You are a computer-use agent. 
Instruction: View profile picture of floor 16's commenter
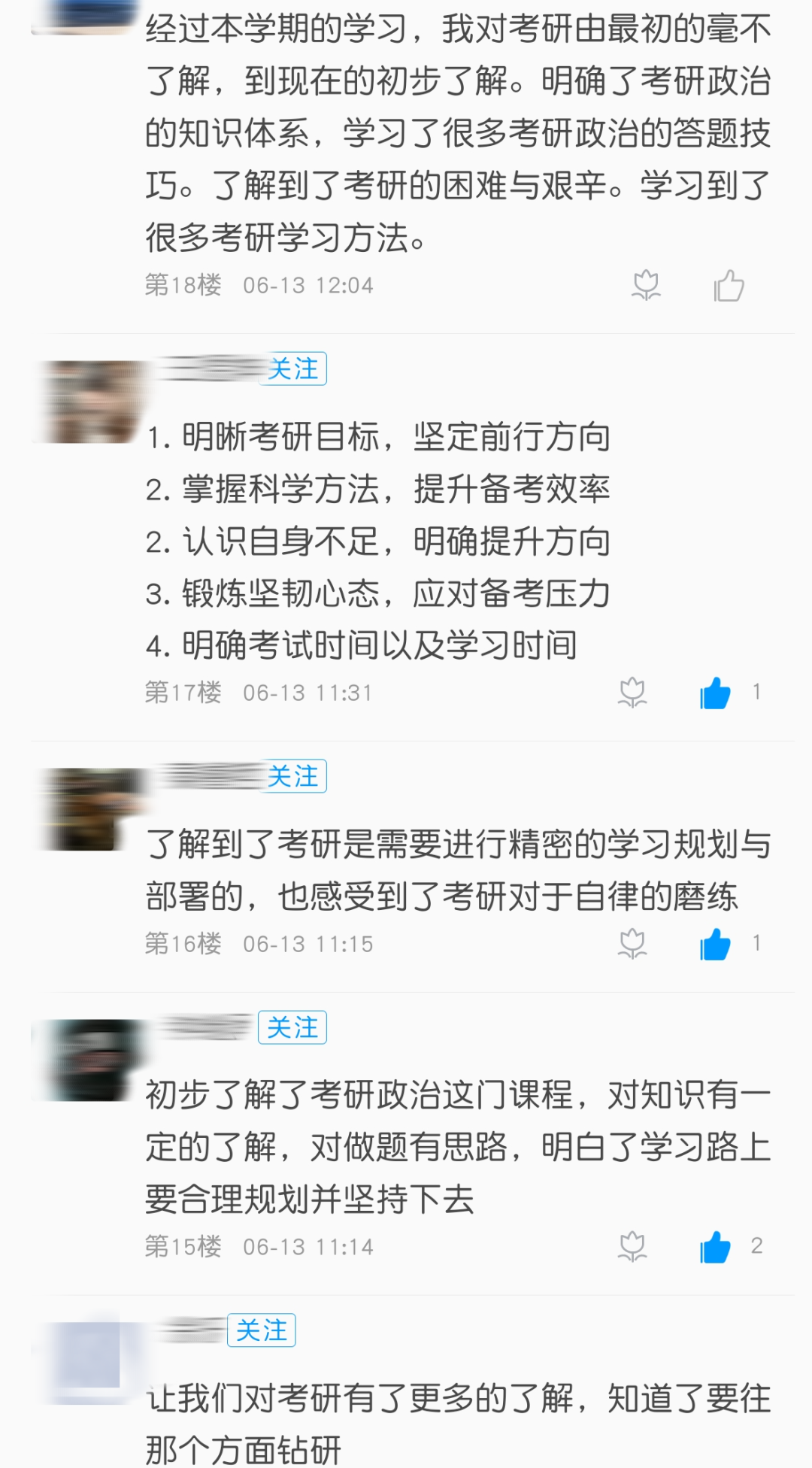[90, 809]
